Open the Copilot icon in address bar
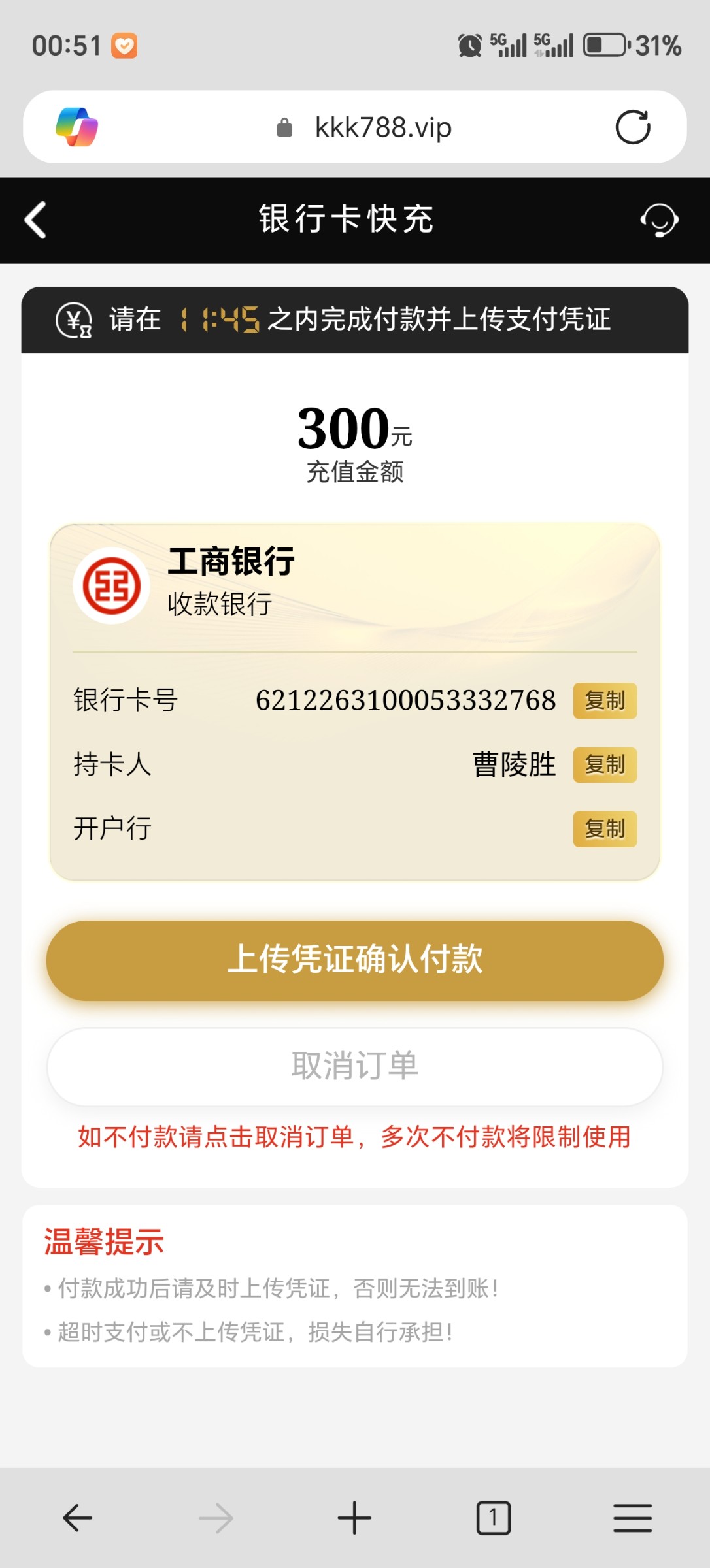 (x=77, y=127)
